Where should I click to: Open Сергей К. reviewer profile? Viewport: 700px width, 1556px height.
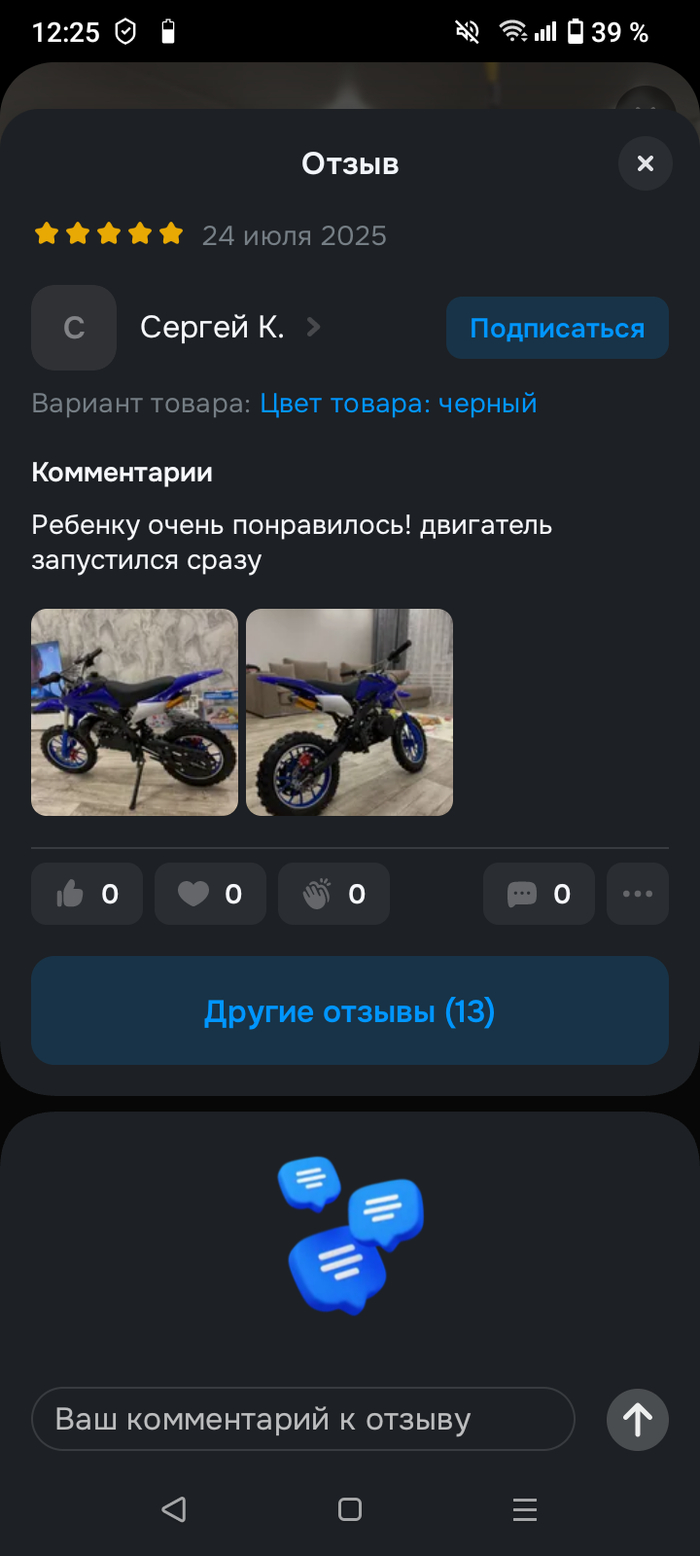pyautogui.click(x=212, y=327)
